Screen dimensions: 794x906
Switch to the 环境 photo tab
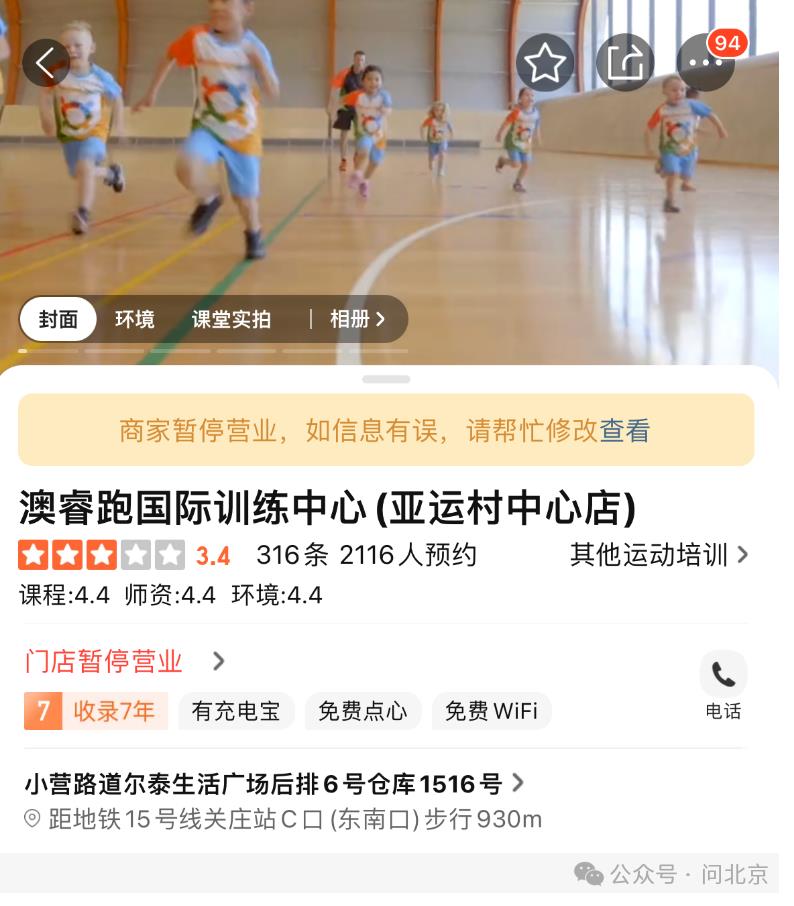pos(135,319)
